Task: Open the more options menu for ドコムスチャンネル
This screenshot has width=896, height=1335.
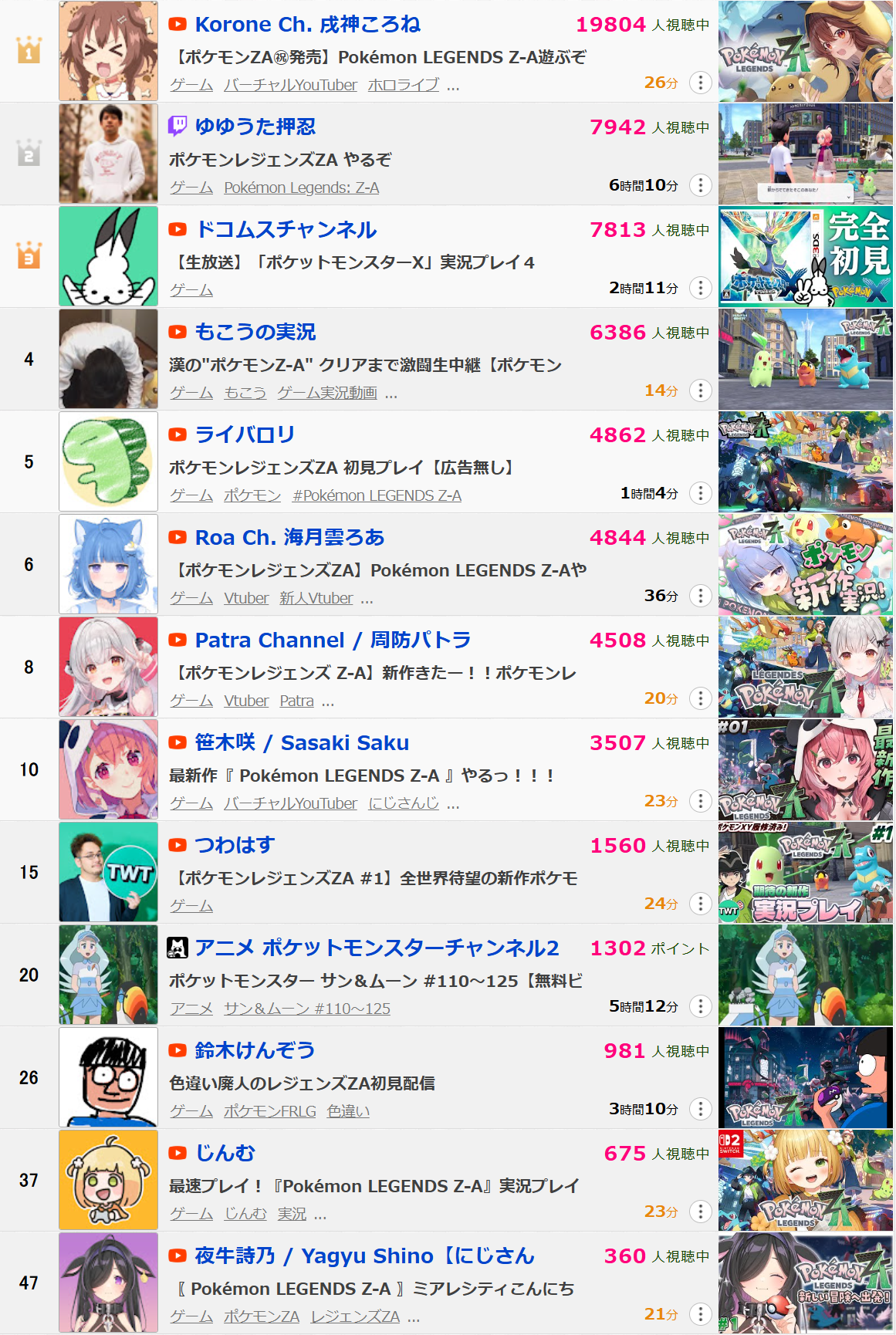Action: (x=700, y=288)
